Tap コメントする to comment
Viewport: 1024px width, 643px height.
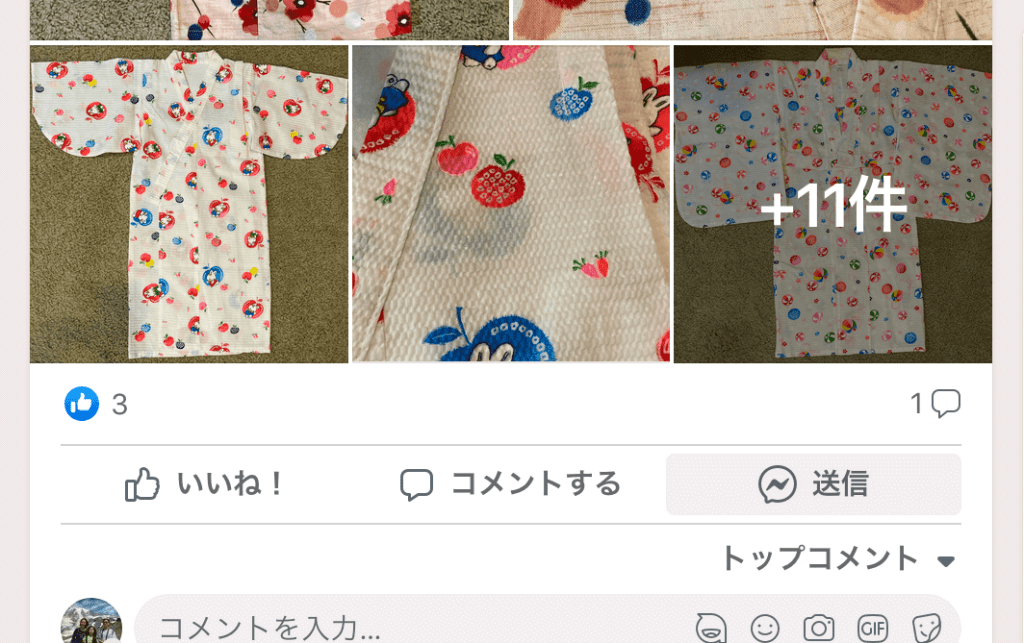click(510, 485)
